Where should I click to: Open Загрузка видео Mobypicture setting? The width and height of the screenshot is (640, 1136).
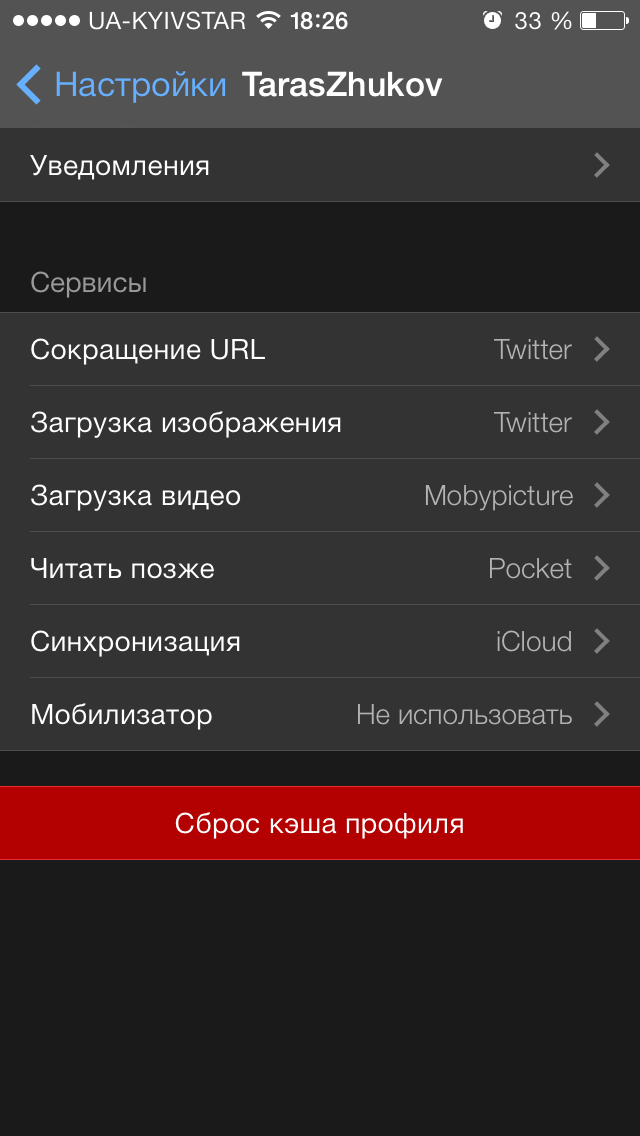[x=320, y=495]
